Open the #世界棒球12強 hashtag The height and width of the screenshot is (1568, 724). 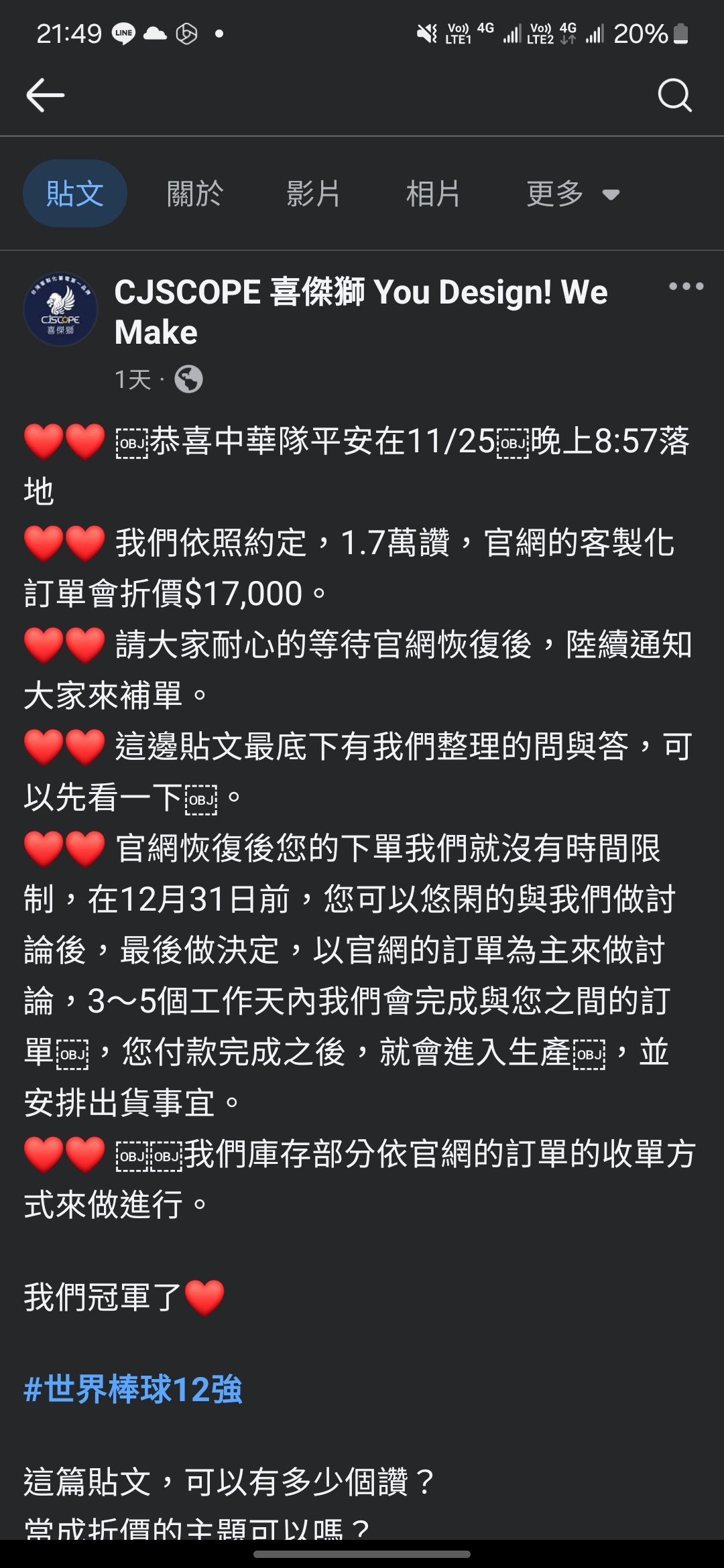point(133,1388)
